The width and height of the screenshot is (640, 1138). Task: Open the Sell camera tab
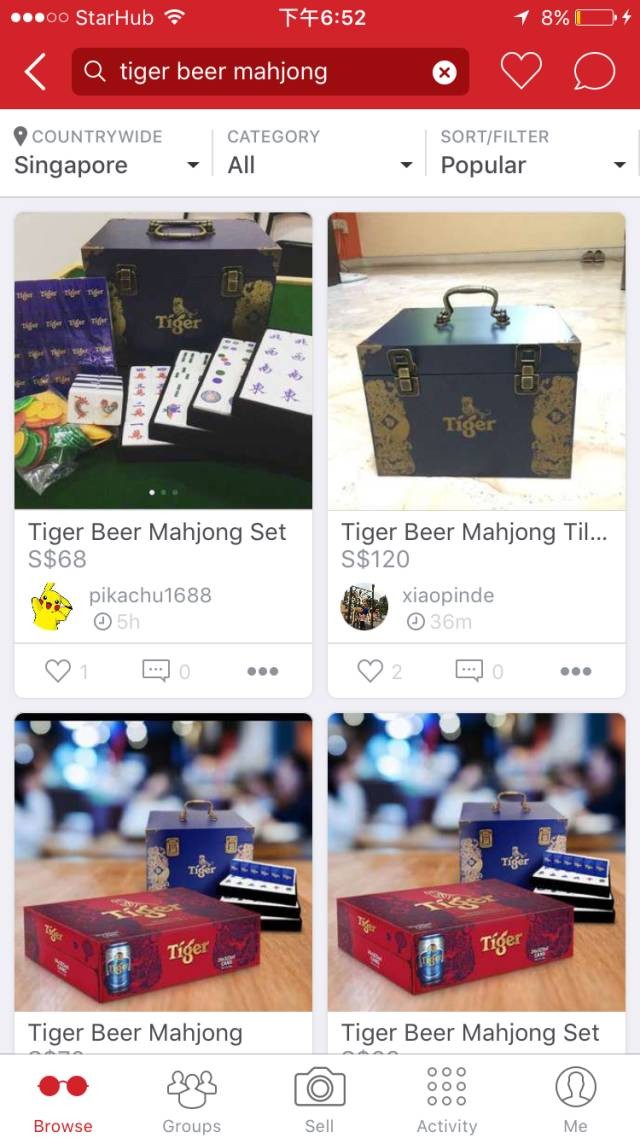click(319, 1098)
